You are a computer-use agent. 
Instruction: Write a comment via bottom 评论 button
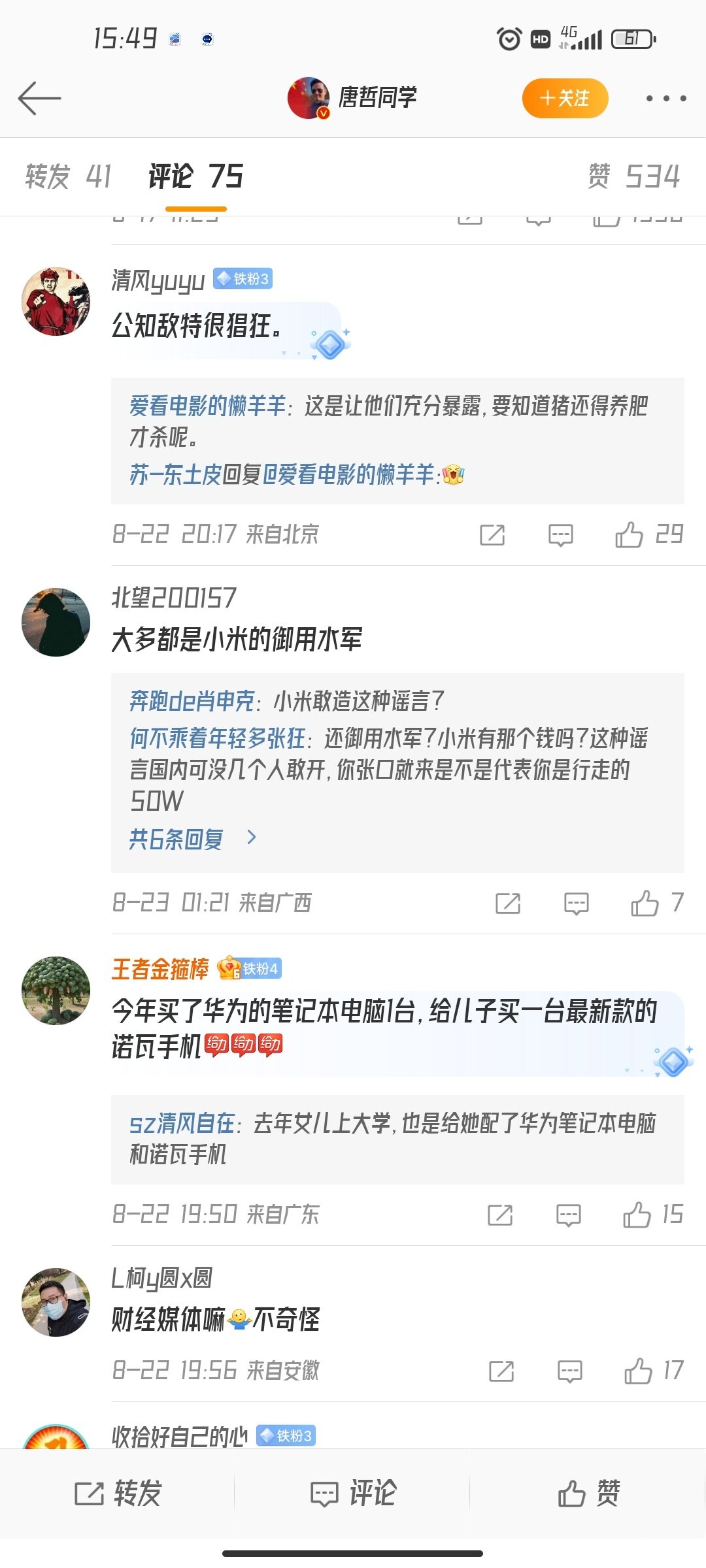pyautogui.click(x=353, y=1494)
